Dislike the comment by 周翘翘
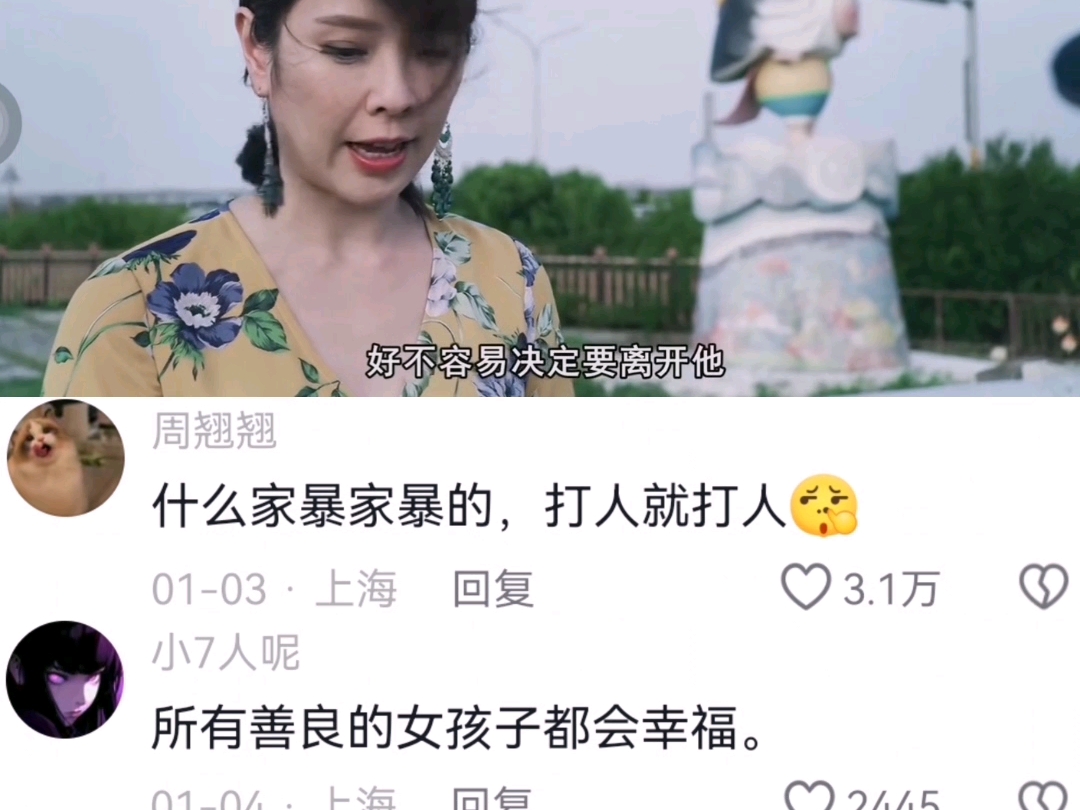The height and width of the screenshot is (810, 1080). pos(1044,587)
